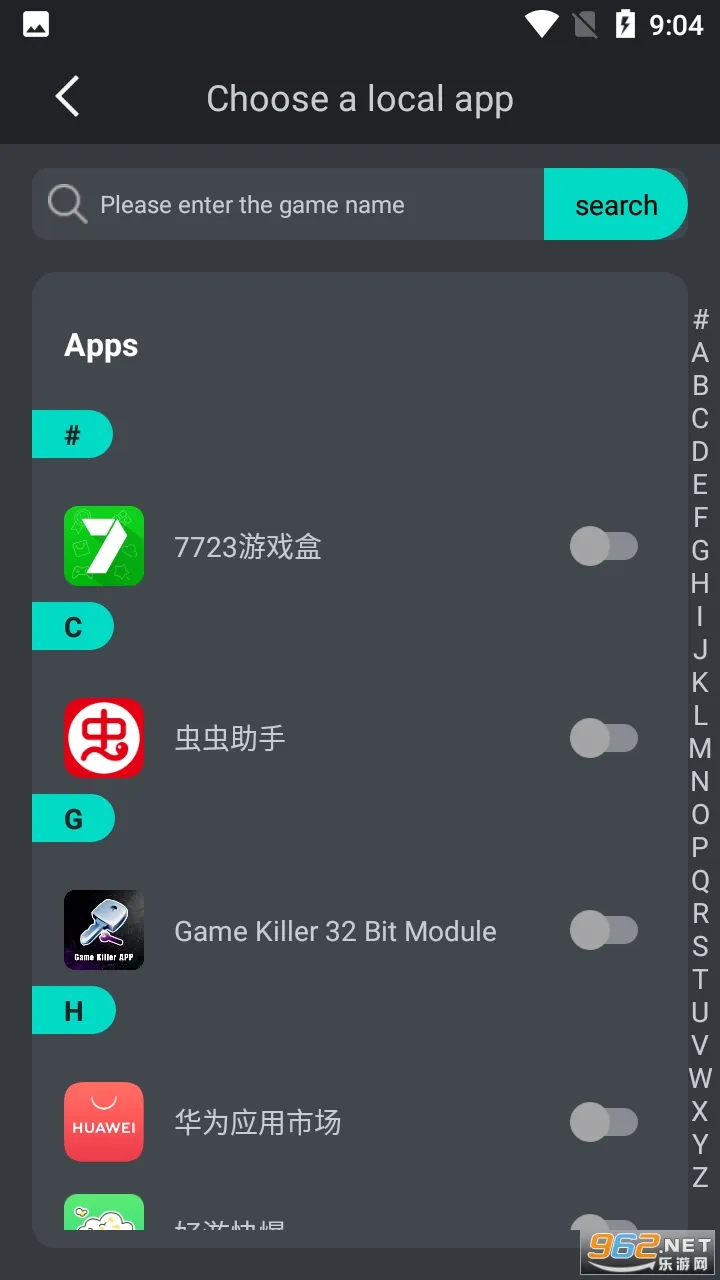Click the 虫虫助手 red app icon
This screenshot has height=1280, width=720.
coord(103,738)
